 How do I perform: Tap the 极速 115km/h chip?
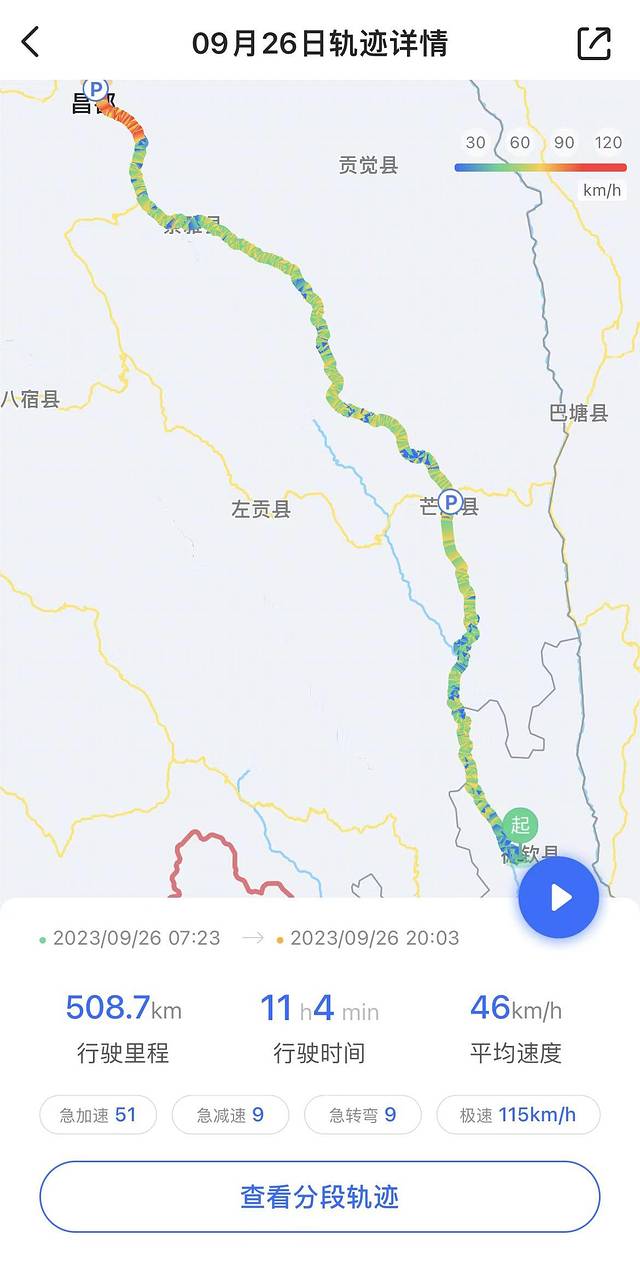518,1115
